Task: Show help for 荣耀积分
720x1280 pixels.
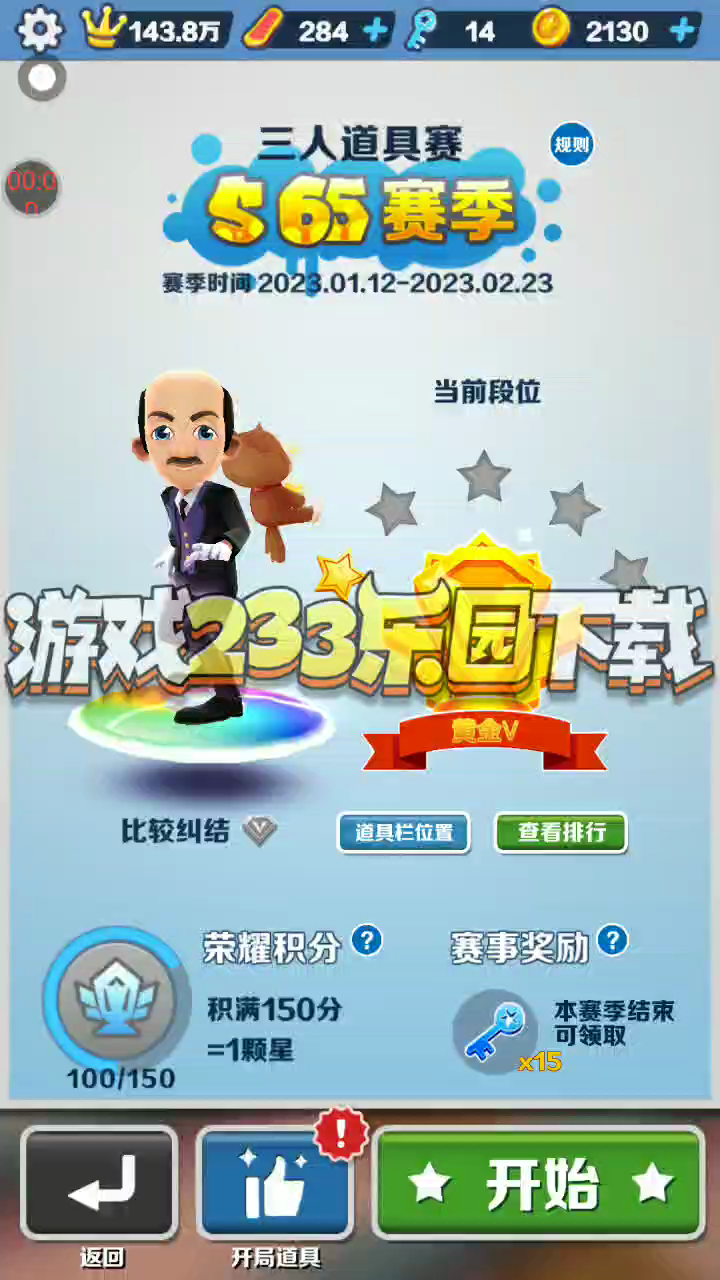Action: click(x=367, y=941)
